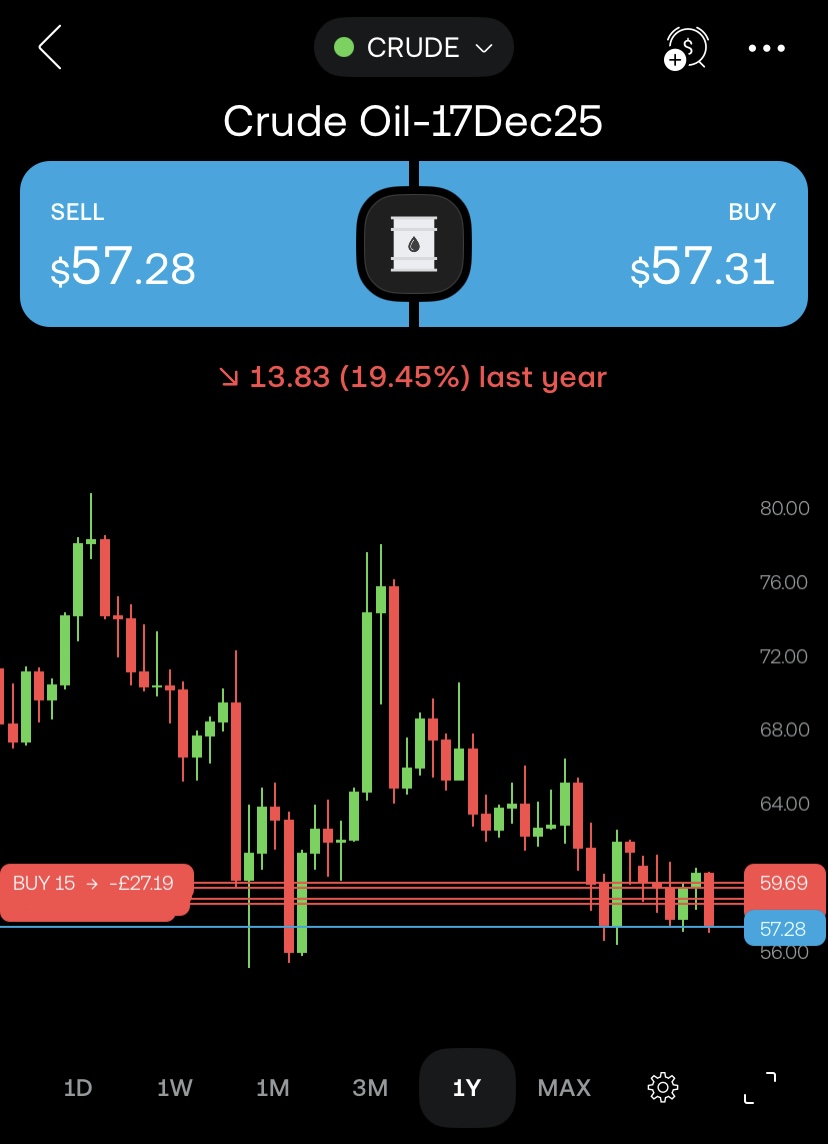View the MAX chart history
This screenshot has height=1144, width=828.
tap(564, 1087)
